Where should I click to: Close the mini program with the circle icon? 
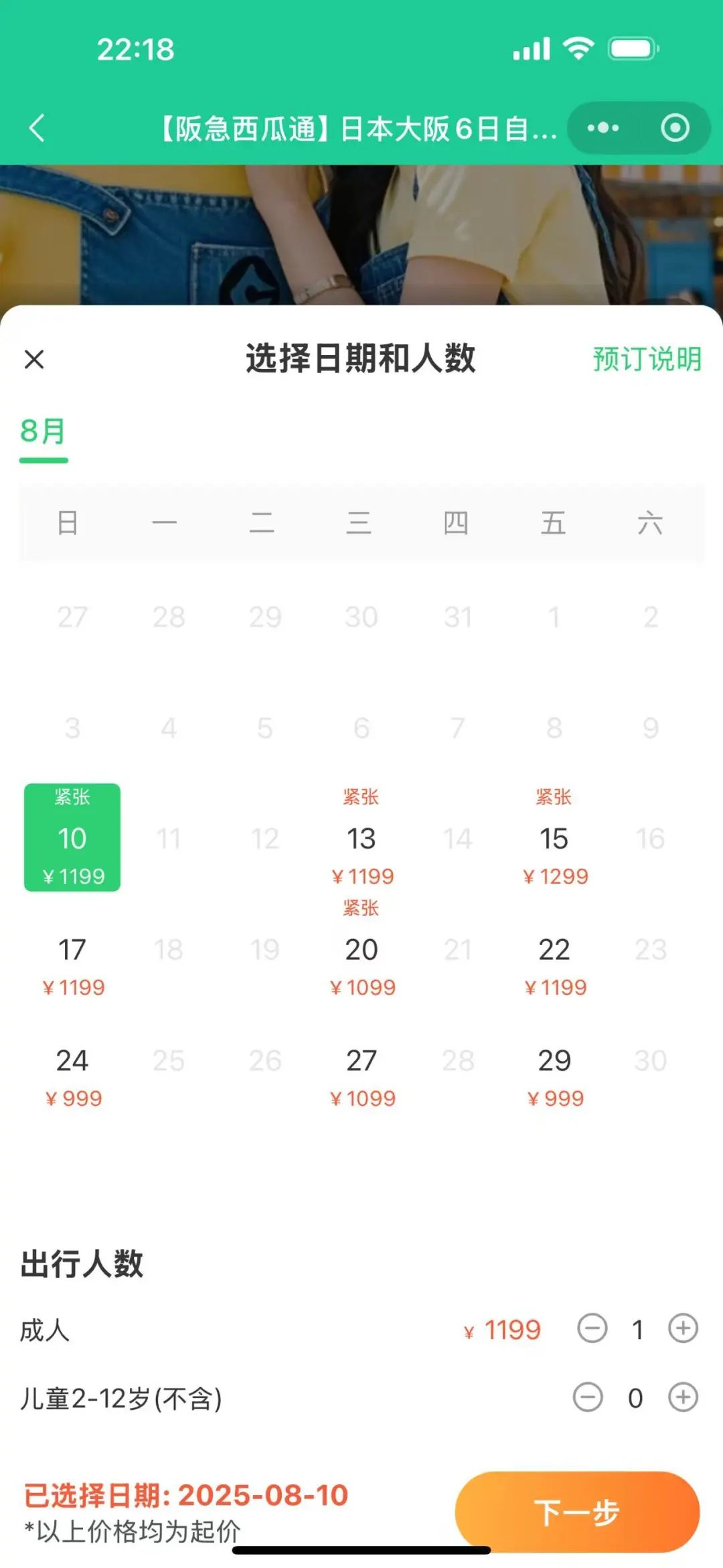[675, 127]
